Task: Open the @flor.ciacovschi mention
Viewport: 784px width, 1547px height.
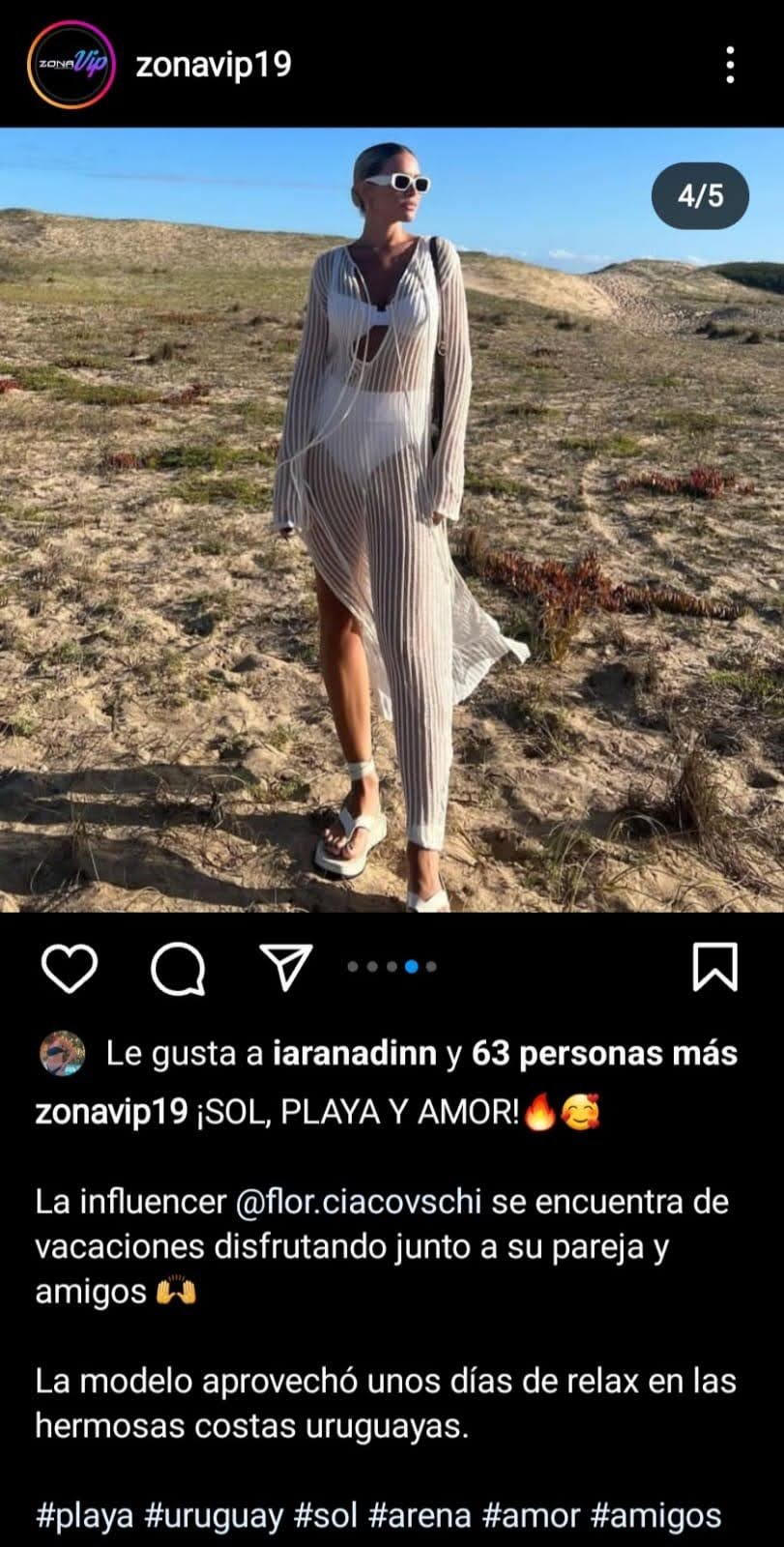Action: coord(358,1202)
